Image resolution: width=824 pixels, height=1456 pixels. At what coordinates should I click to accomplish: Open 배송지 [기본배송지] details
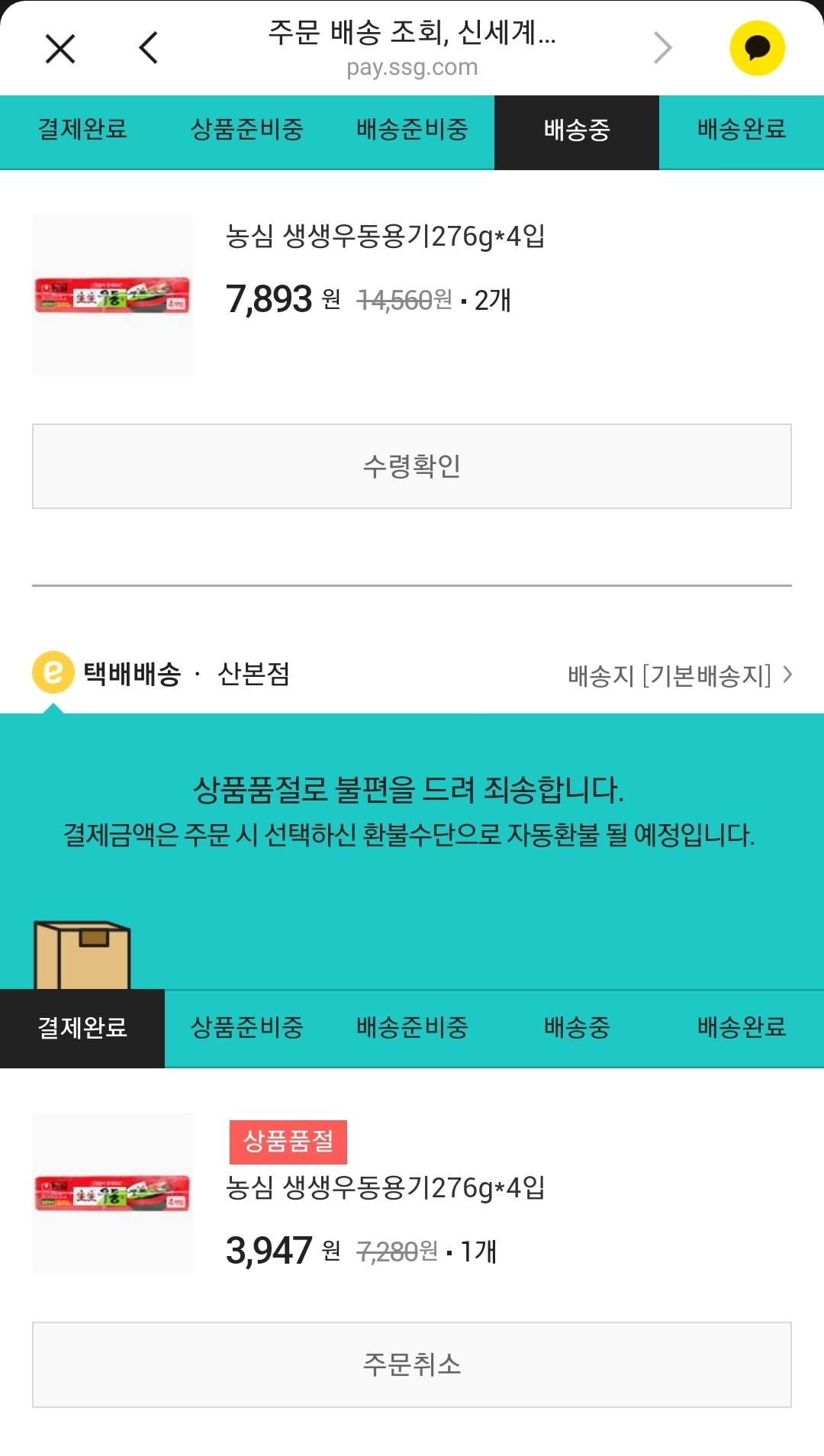click(679, 675)
